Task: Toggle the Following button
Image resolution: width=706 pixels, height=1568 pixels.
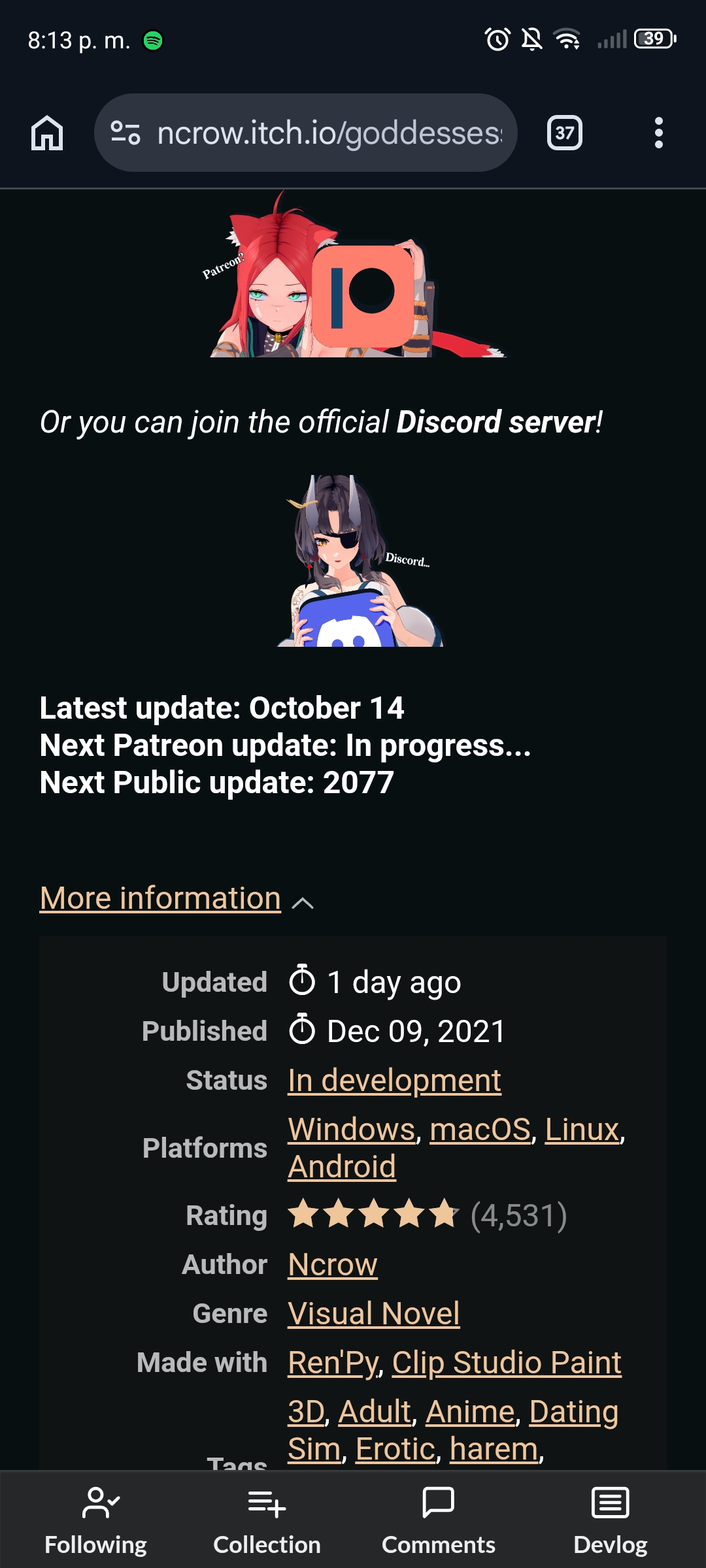Action: click(x=96, y=1520)
